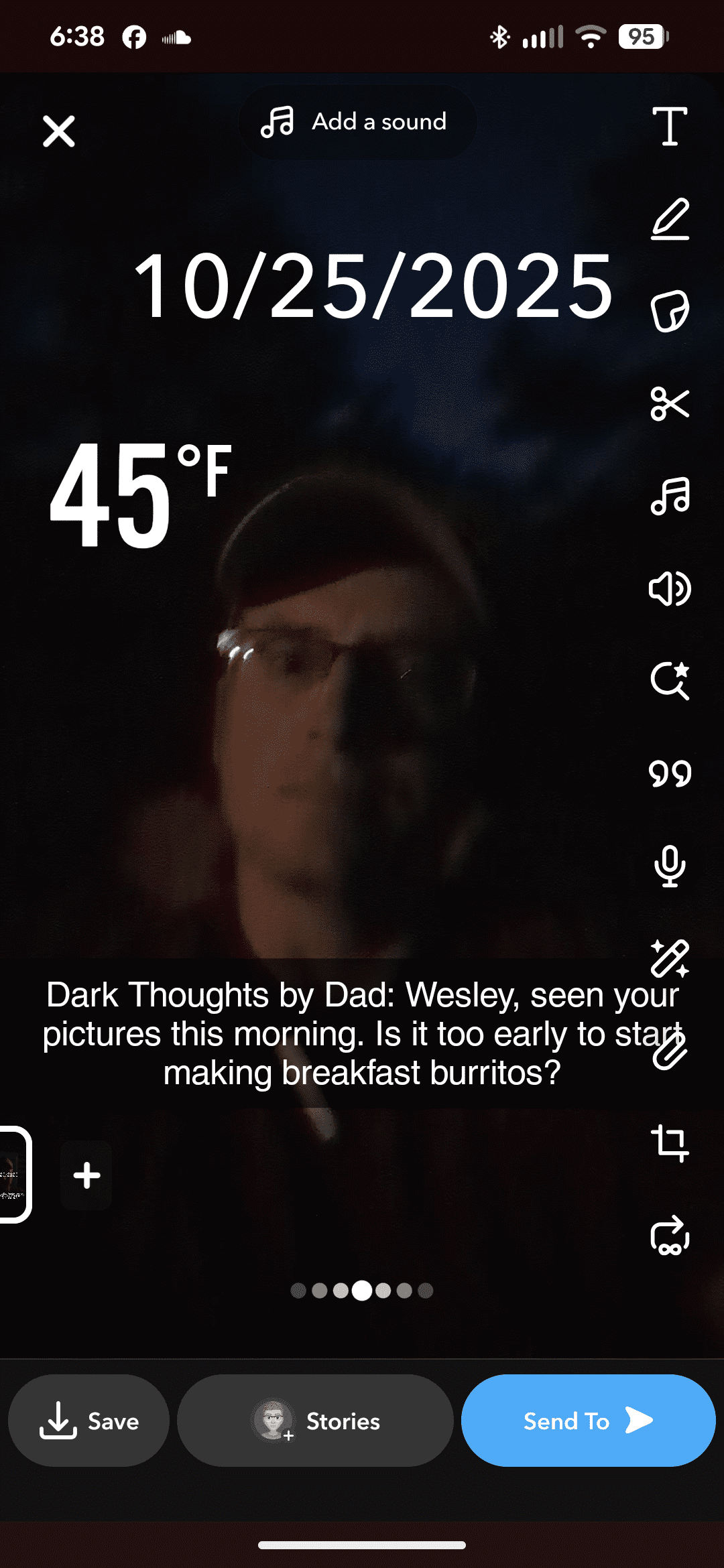This screenshot has width=724, height=1568.
Task: Tap the highlighted pagination dot
Action: [x=362, y=1291]
